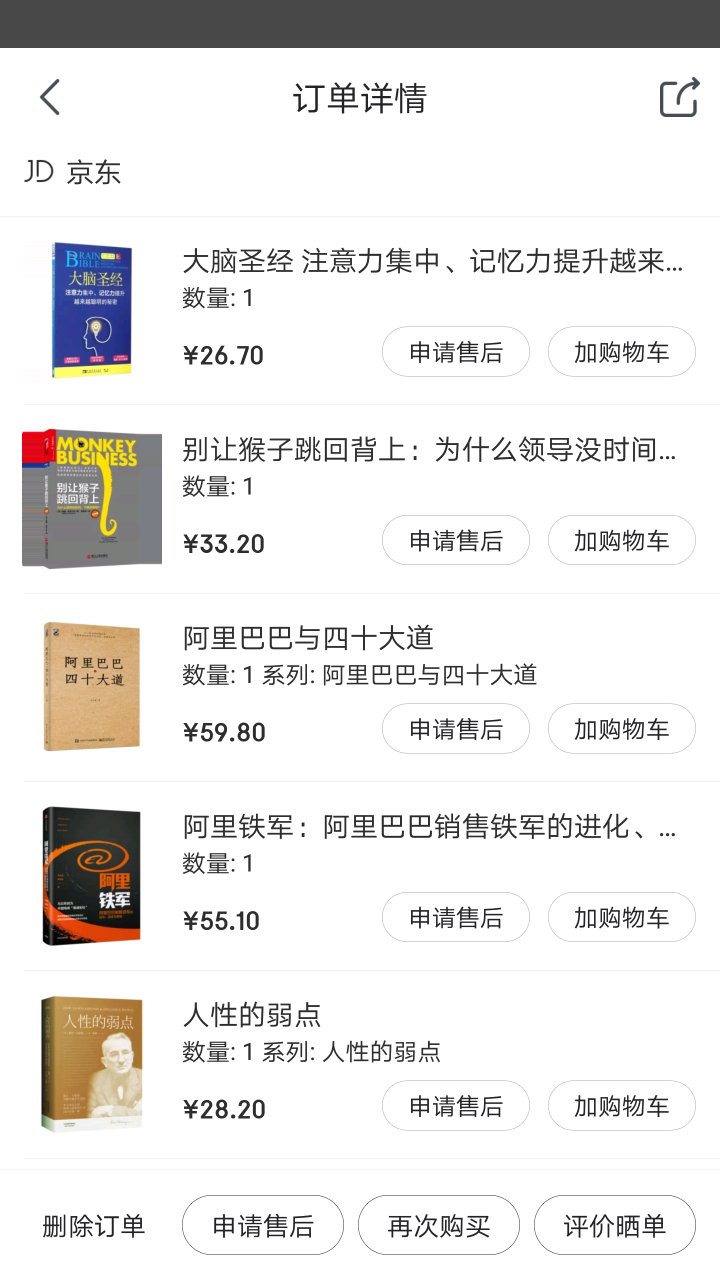
Task: Add 人性的弱点 to shopping cart
Action: click(621, 1106)
